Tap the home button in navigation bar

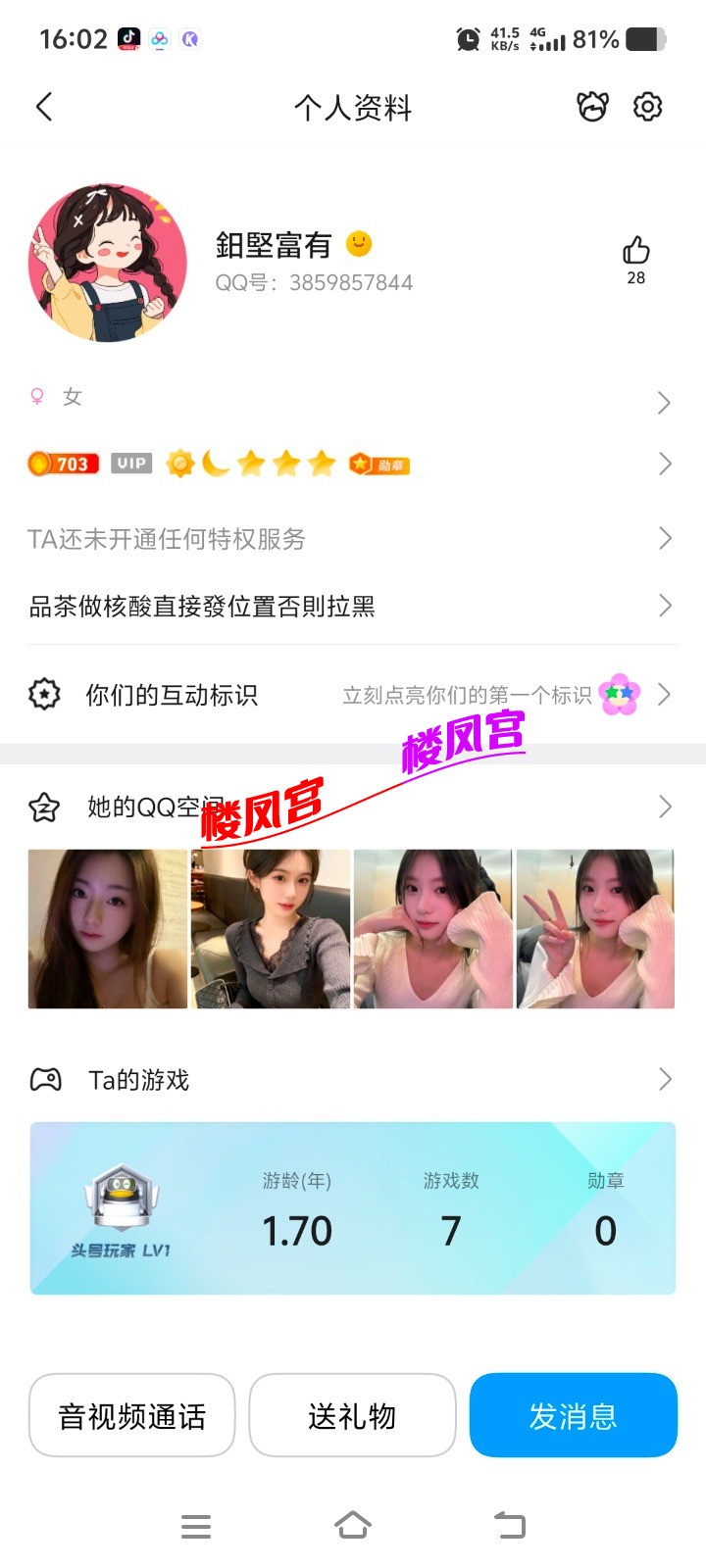point(353,1526)
